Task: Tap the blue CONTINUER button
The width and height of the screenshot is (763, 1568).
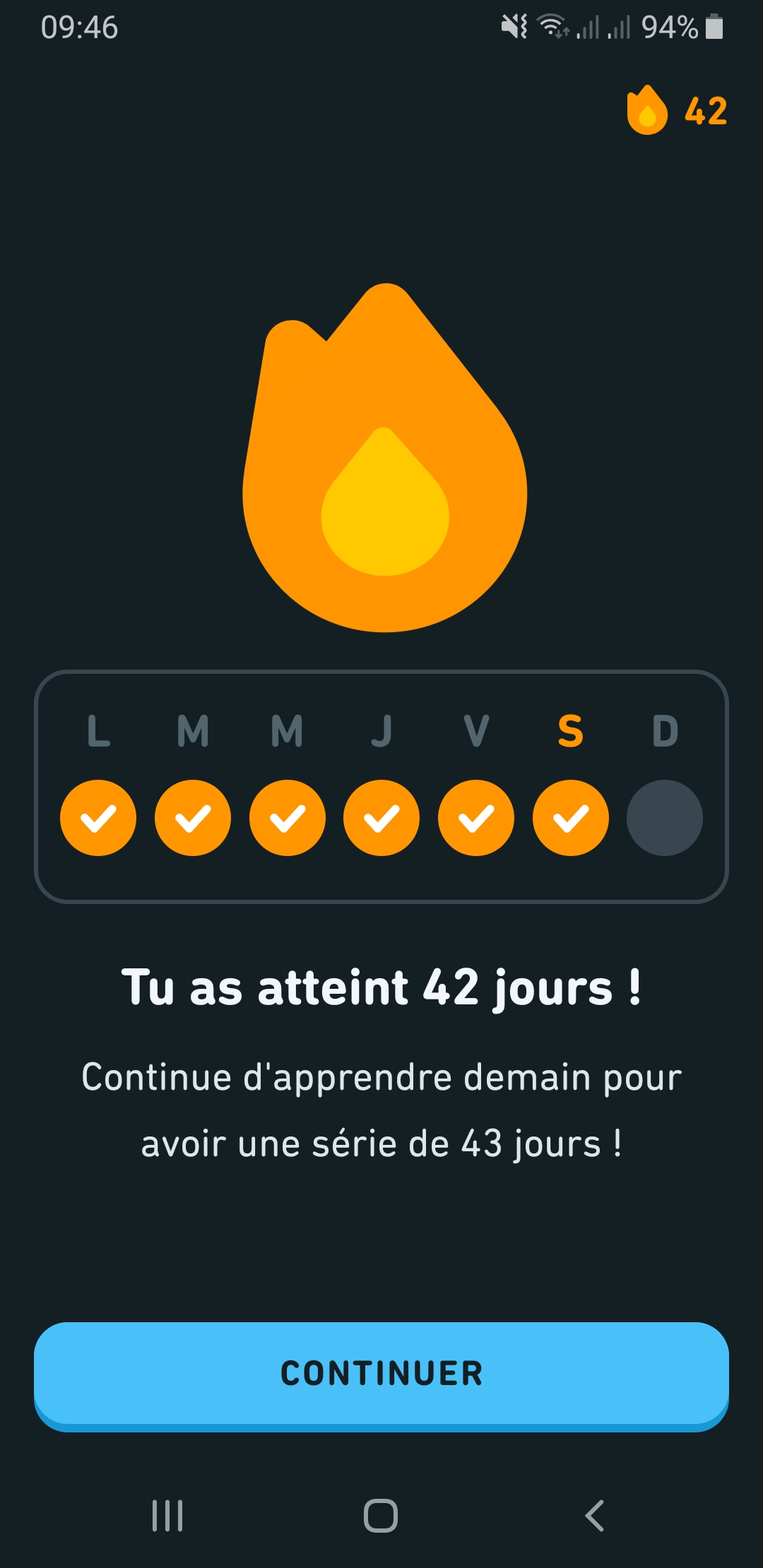Action: click(x=381, y=1374)
